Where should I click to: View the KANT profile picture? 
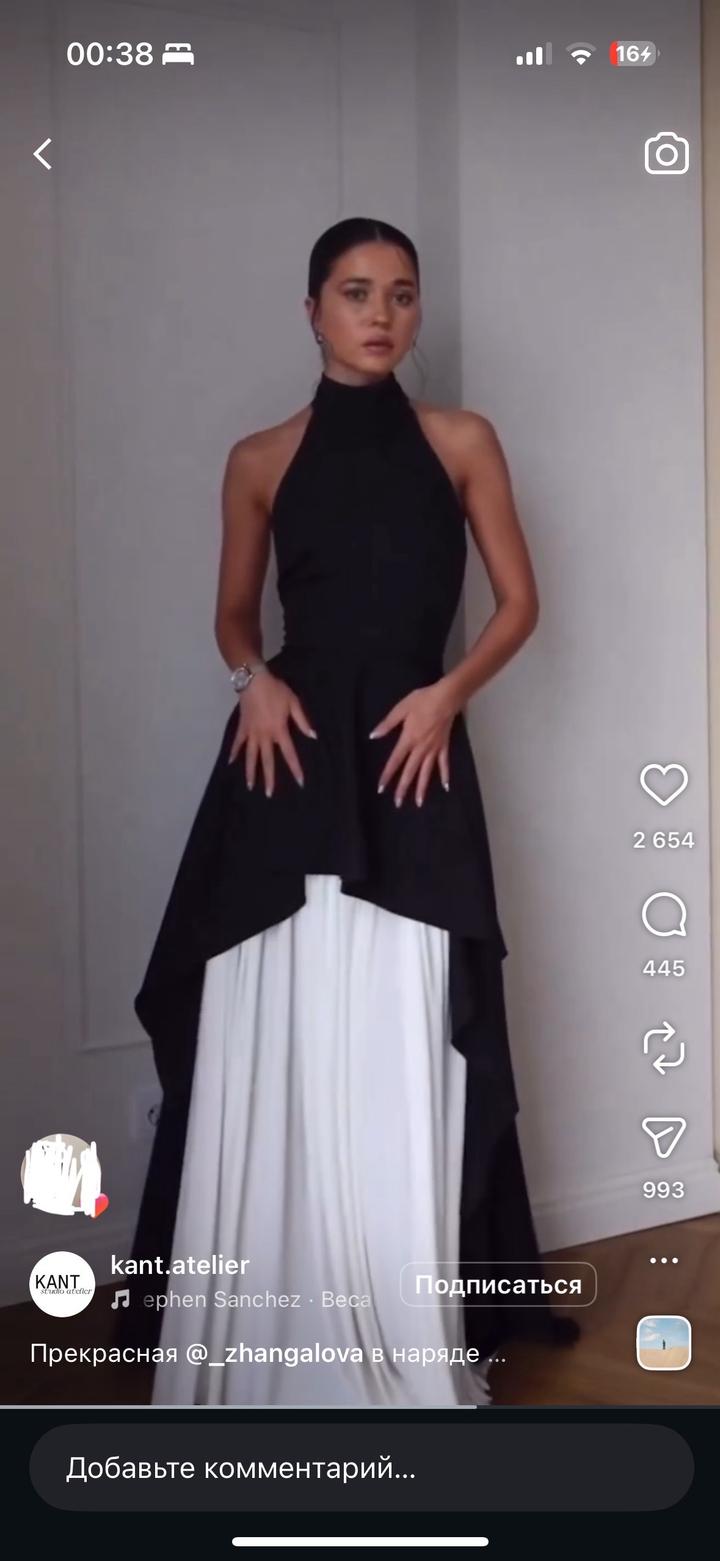pyautogui.click(x=62, y=1284)
